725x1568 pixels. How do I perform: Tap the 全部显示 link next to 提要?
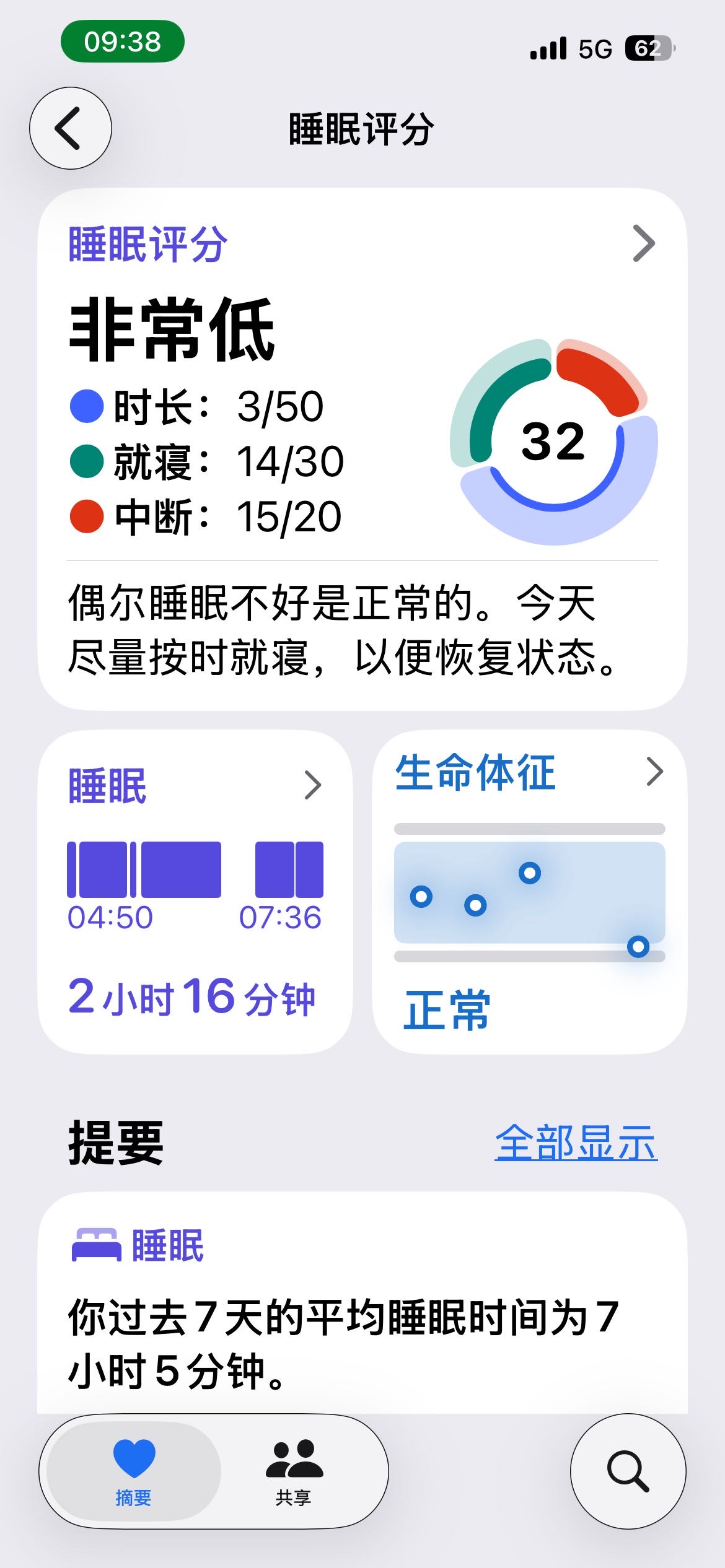pyautogui.click(x=576, y=1143)
